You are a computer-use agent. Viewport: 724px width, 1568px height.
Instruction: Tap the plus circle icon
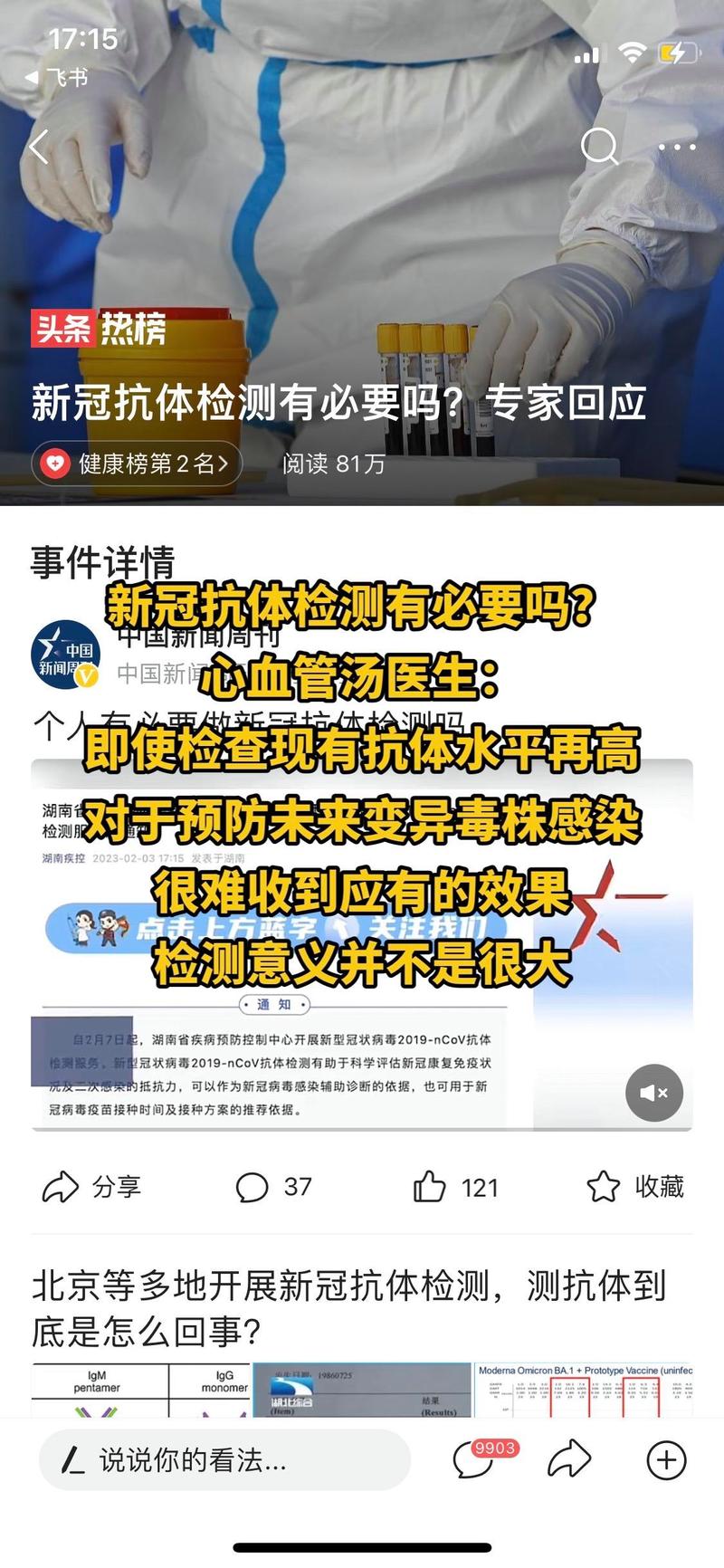click(x=666, y=1459)
